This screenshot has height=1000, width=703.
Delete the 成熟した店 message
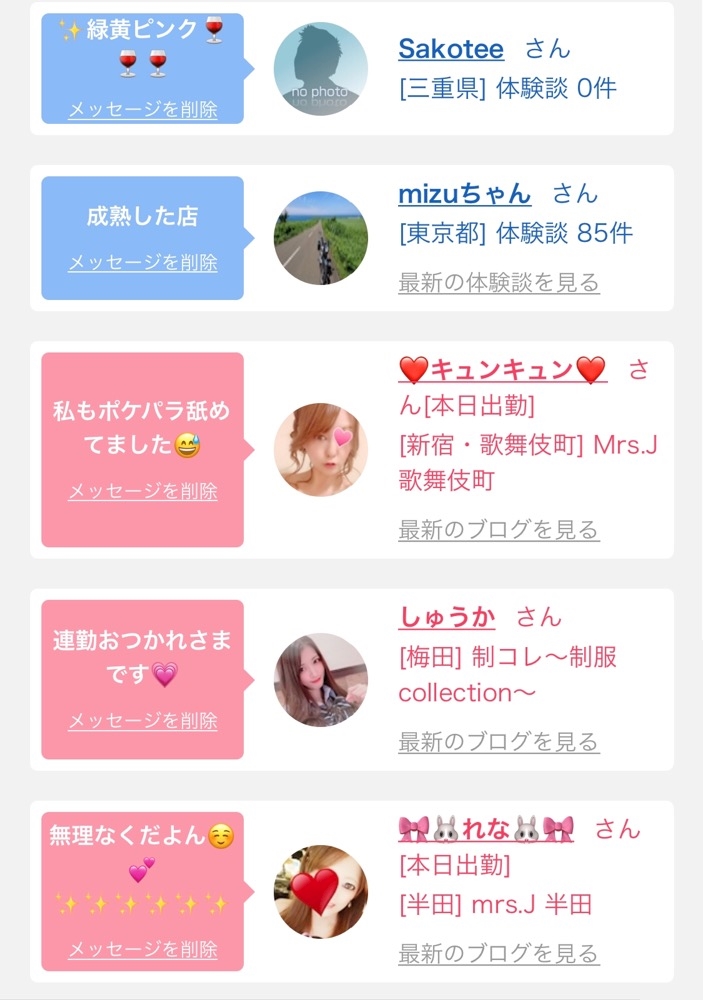[142, 263]
